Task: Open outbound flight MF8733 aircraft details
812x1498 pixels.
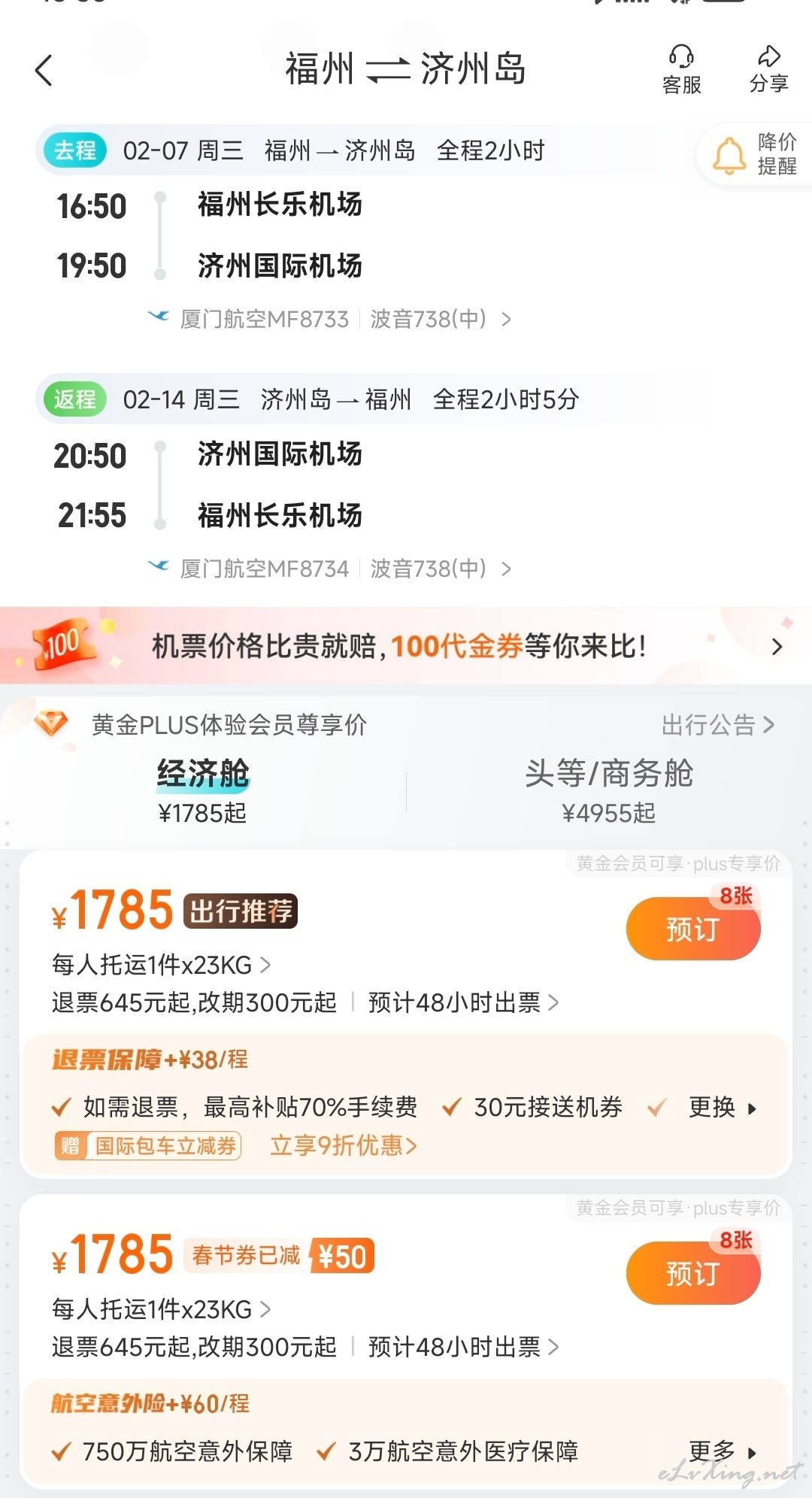Action: (331, 319)
